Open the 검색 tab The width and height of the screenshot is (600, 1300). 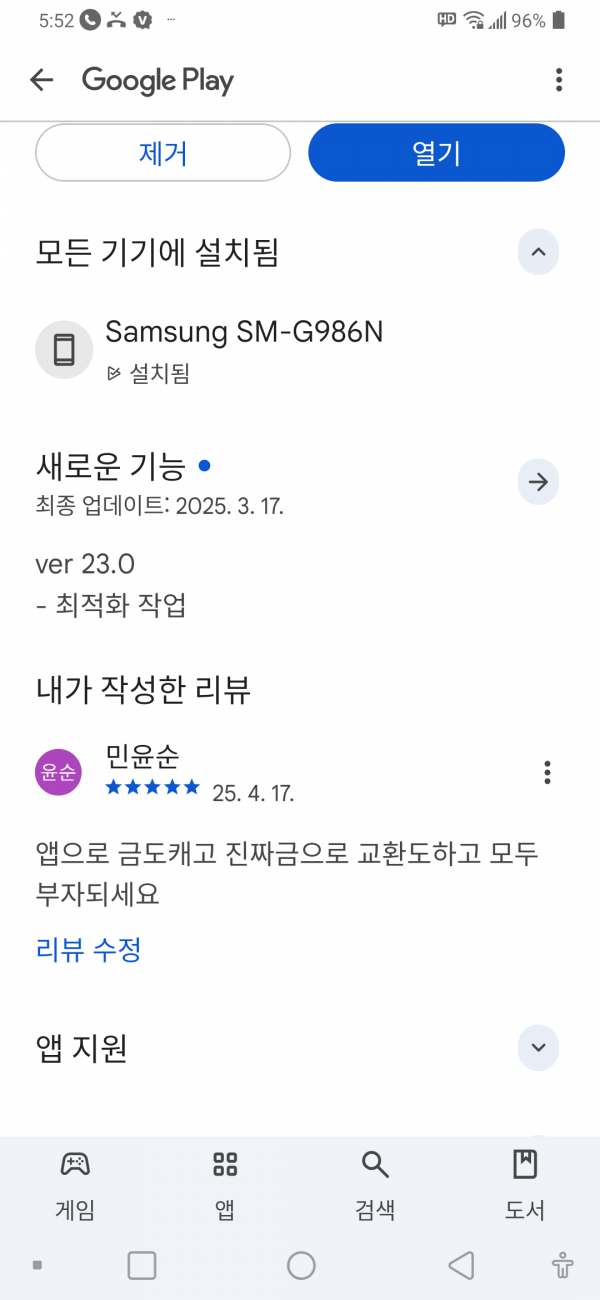click(x=375, y=1186)
